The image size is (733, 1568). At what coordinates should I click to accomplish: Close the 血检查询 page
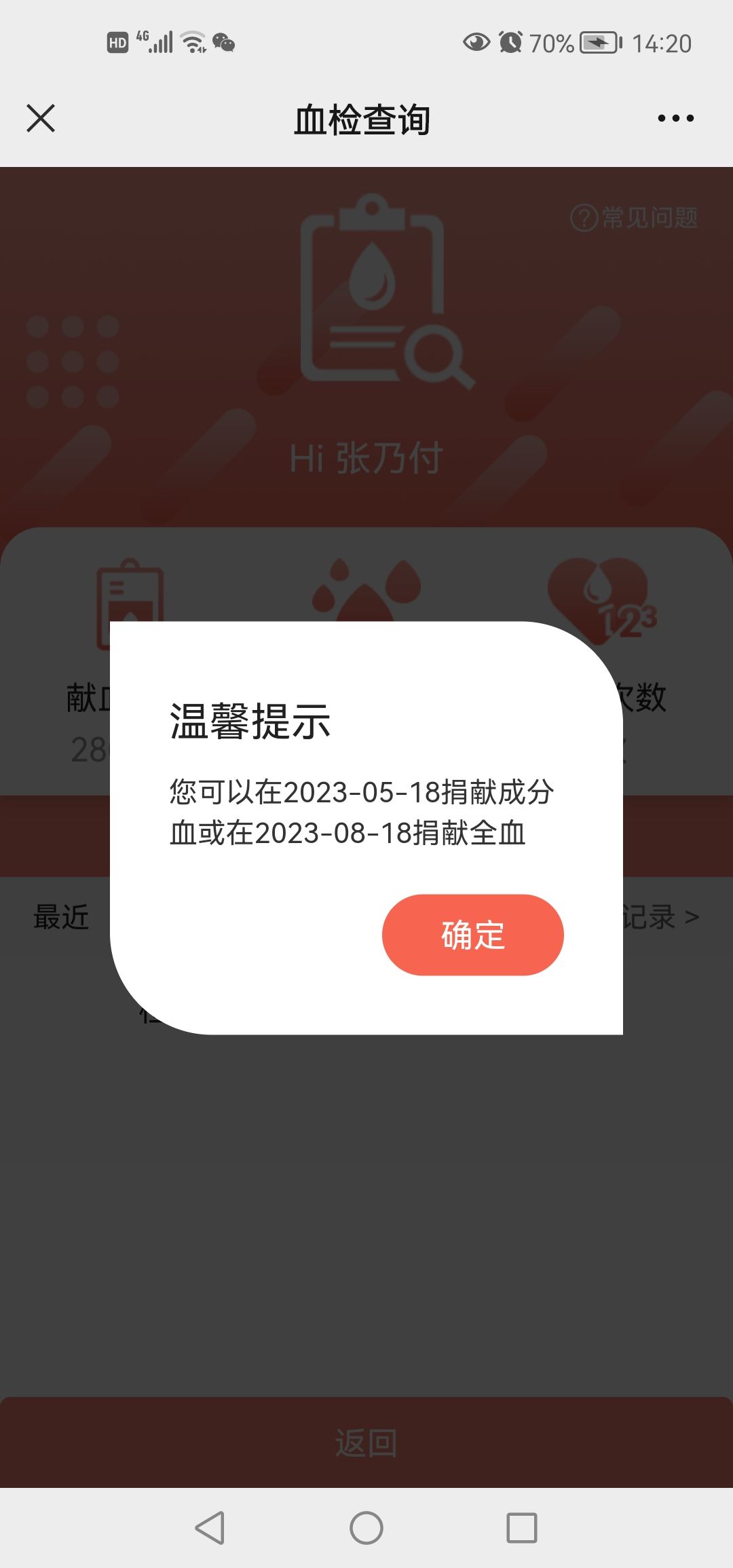pos(41,118)
